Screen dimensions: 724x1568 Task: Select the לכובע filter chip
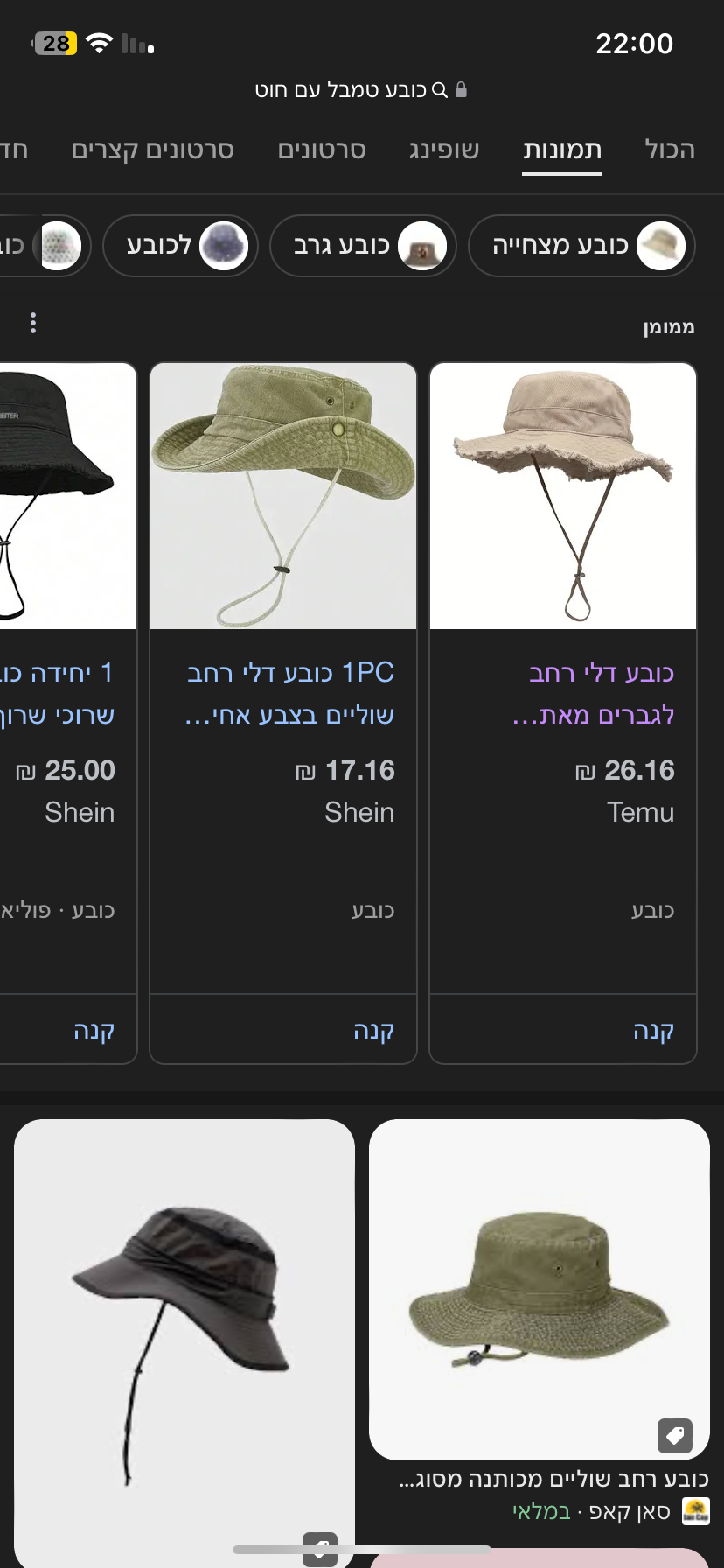tap(181, 246)
